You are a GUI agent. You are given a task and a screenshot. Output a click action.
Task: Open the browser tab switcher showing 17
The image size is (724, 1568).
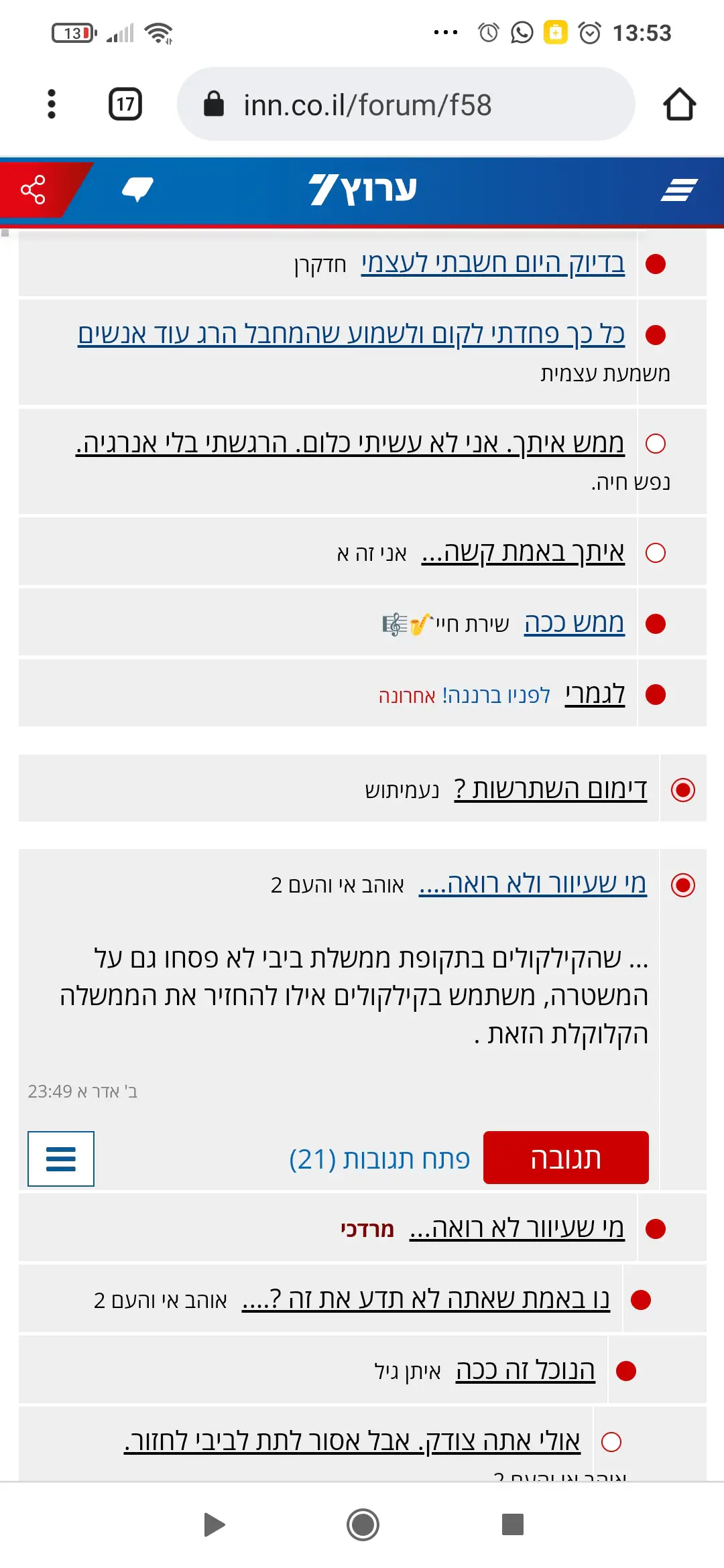tap(125, 104)
